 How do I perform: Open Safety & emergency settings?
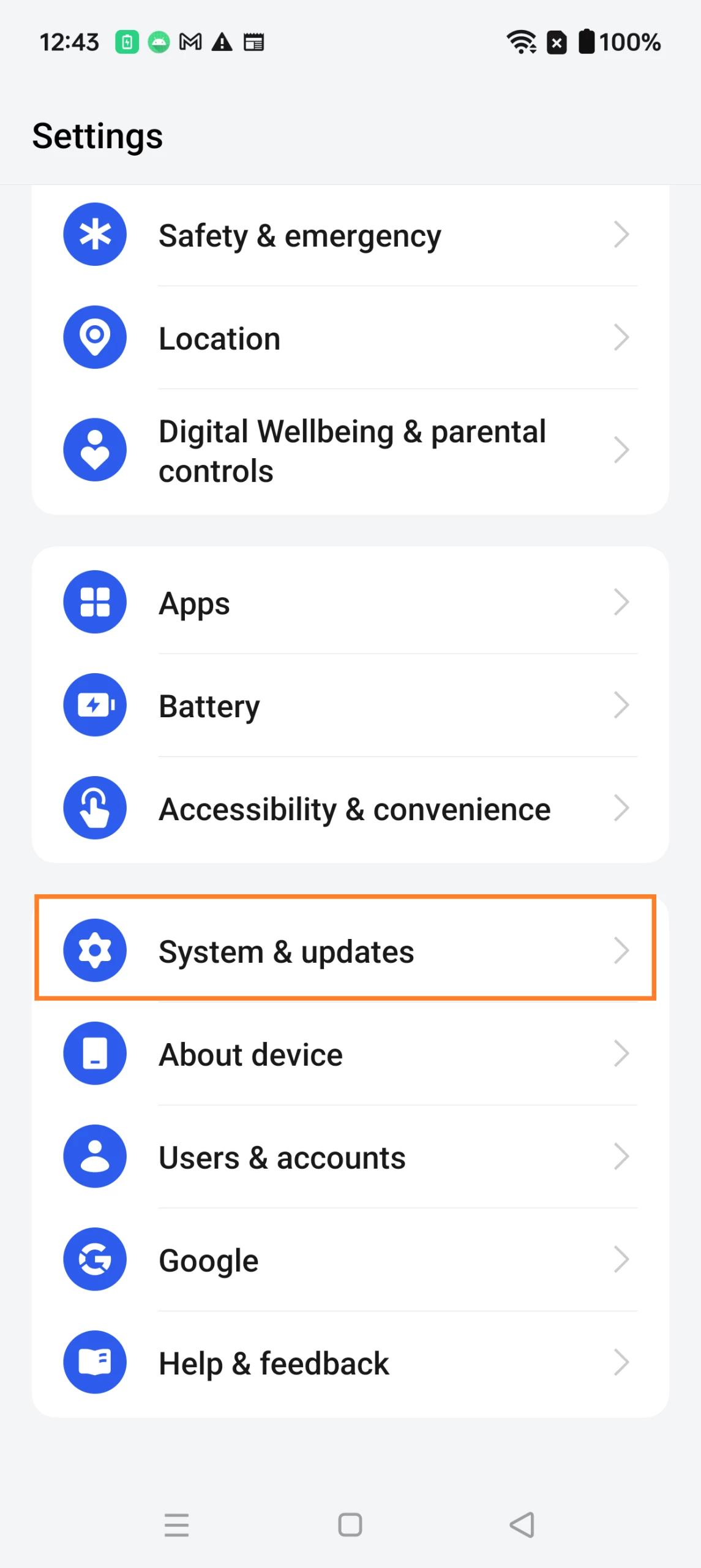(x=349, y=235)
